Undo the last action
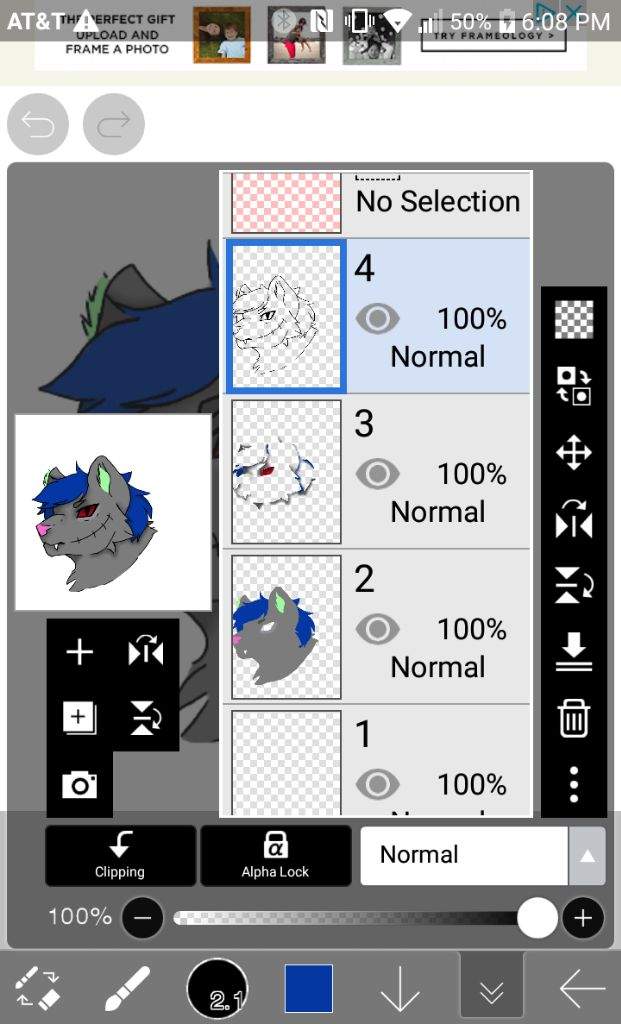The image size is (621, 1024). [38, 125]
